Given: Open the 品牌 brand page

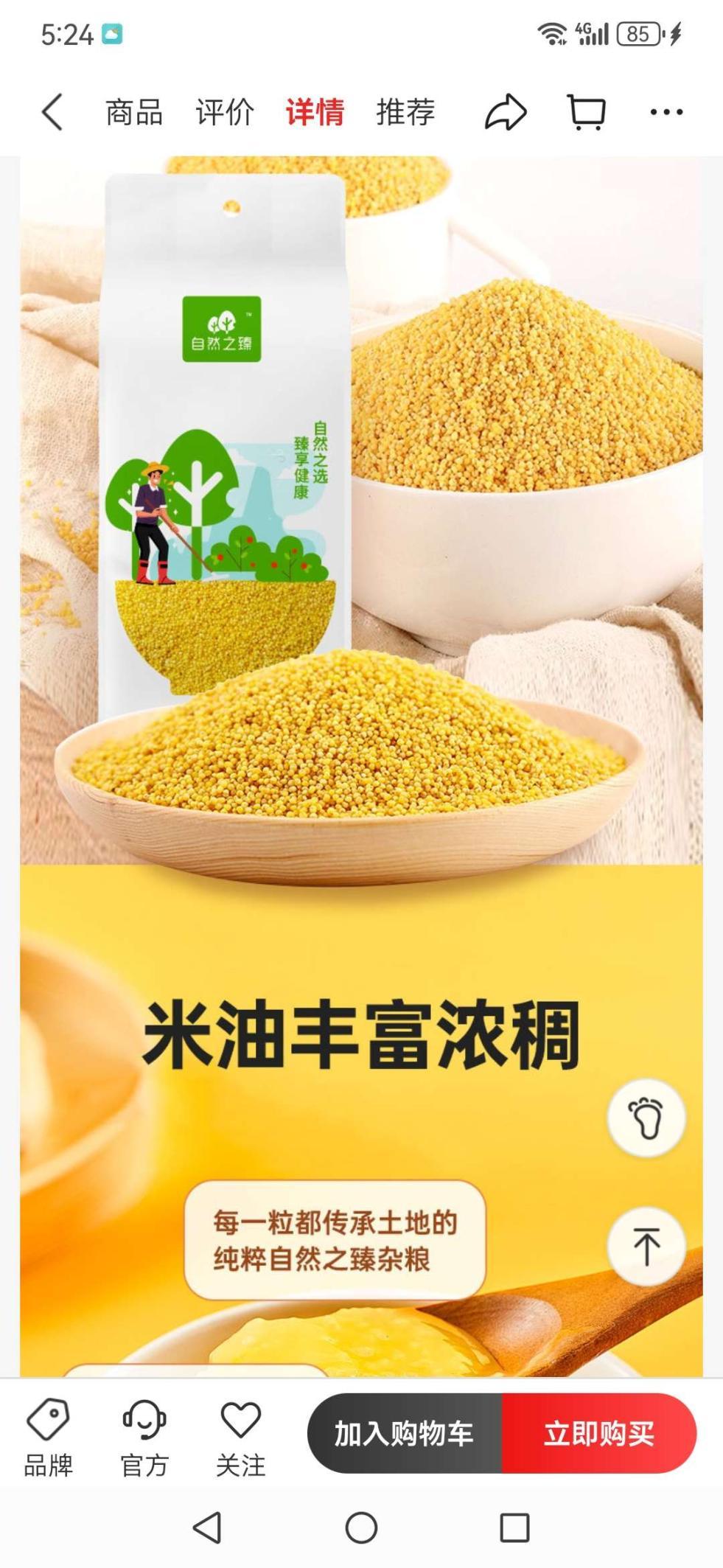Looking at the screenshot, I should point(49,1438).
